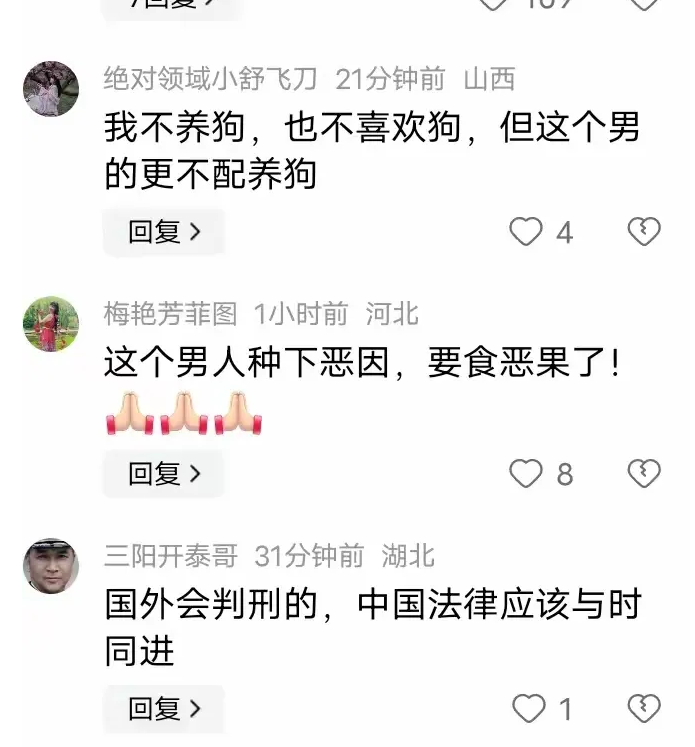Image resolution: width=695 pixels, height=747 pixels.
Task: Open 三阳开泰哥's profile avatar
Action: [x=51, y=565]
